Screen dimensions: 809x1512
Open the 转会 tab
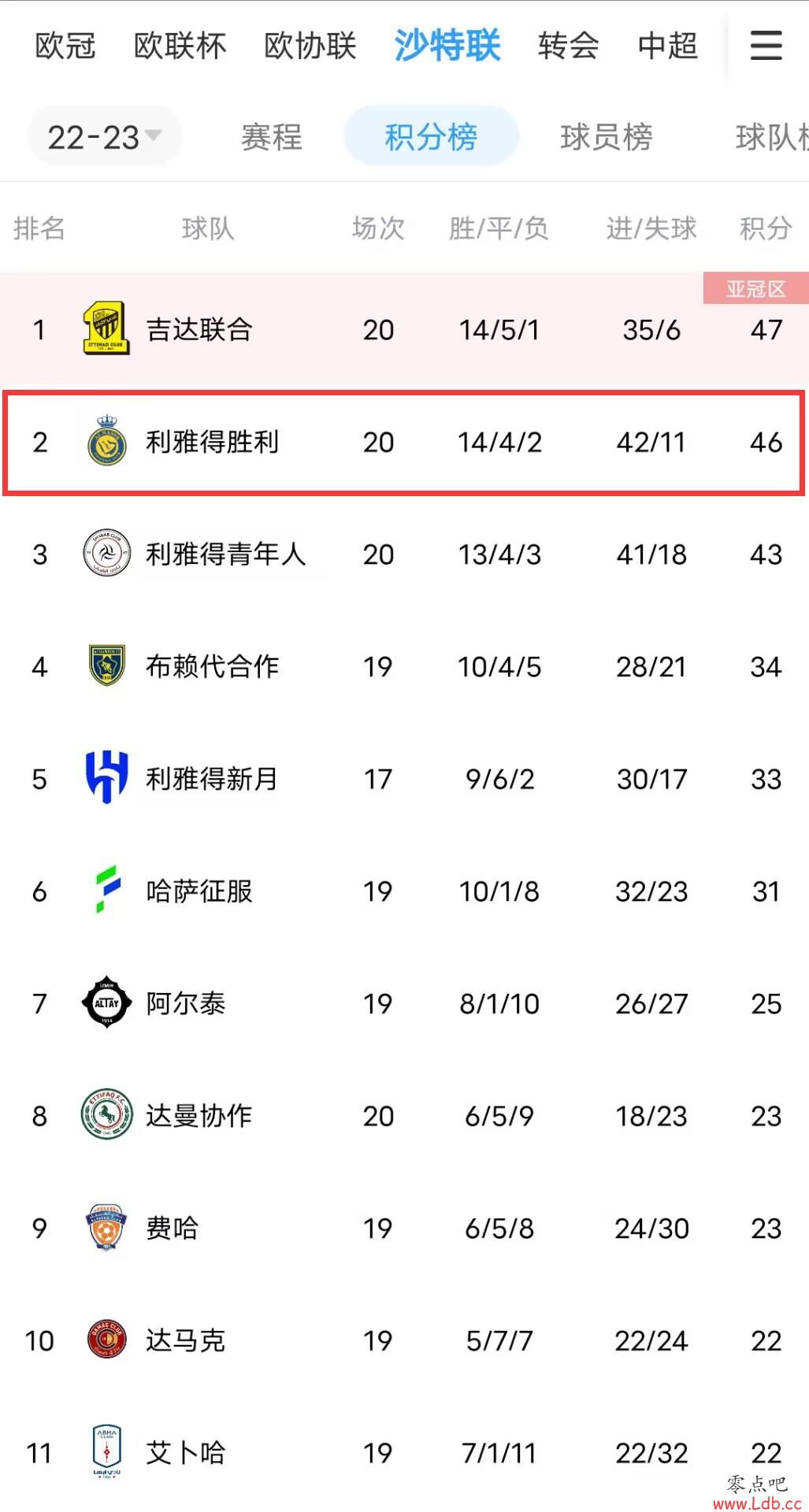pos(568,46)
